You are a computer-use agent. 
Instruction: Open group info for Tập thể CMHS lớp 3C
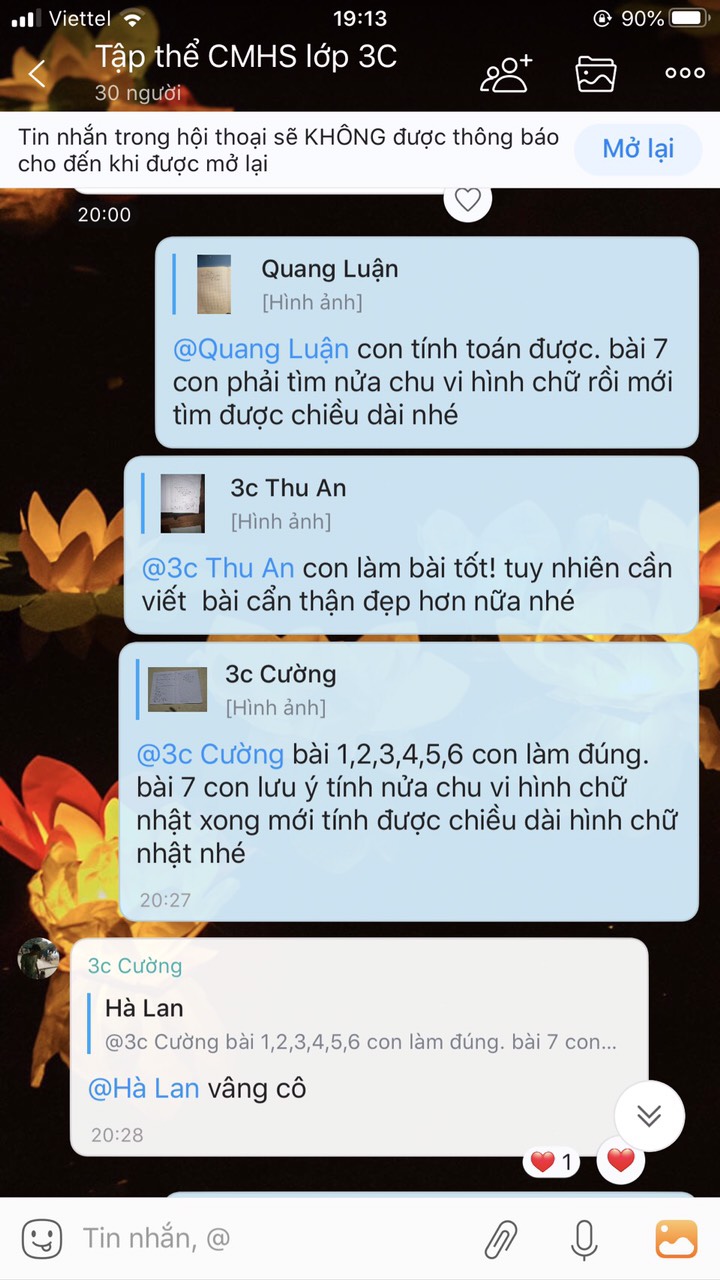[246, 58]
